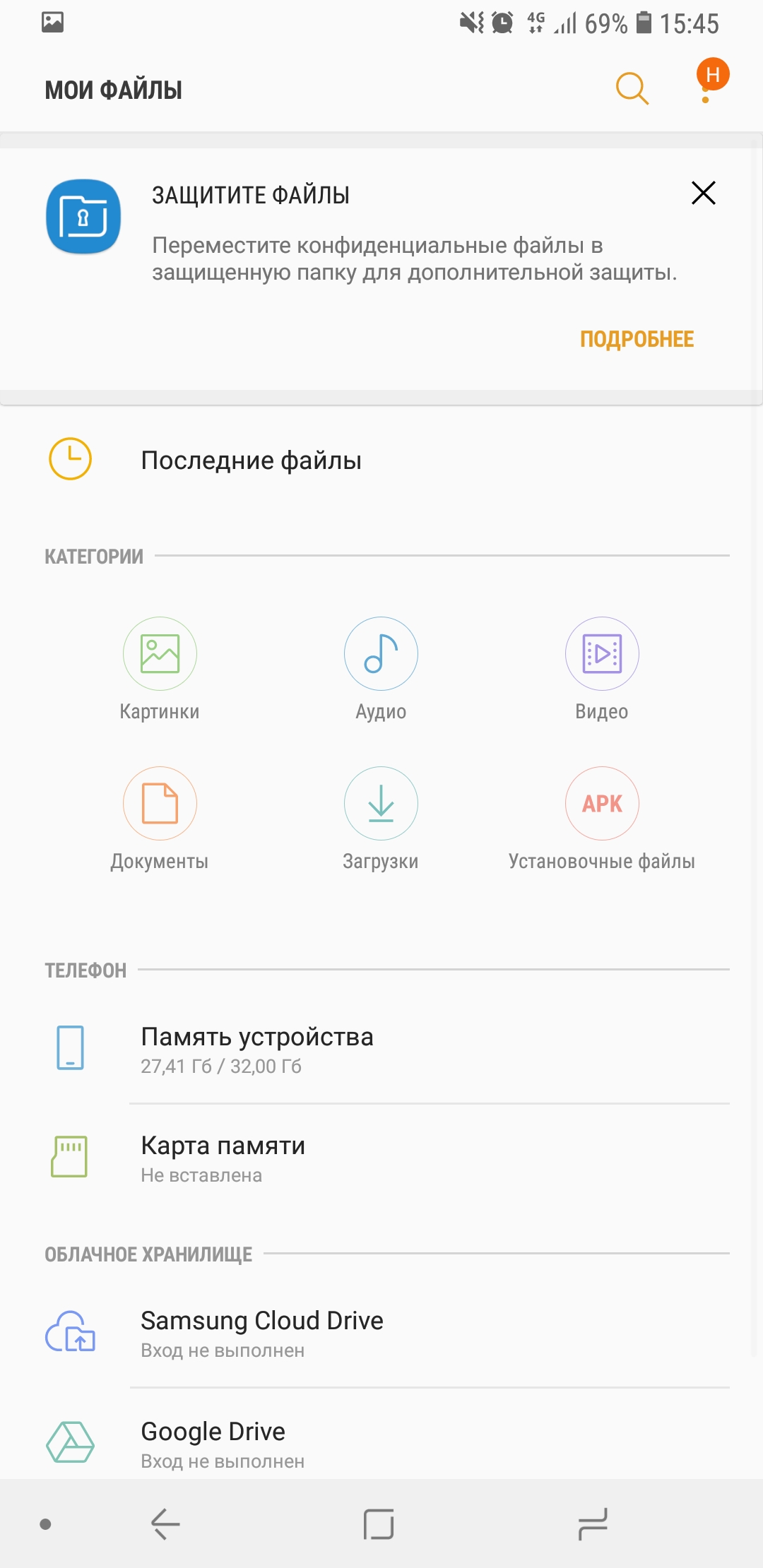Tap the home button in navigation bar
Viewport: 763px width, 1568px height.
click(379, 1524)
